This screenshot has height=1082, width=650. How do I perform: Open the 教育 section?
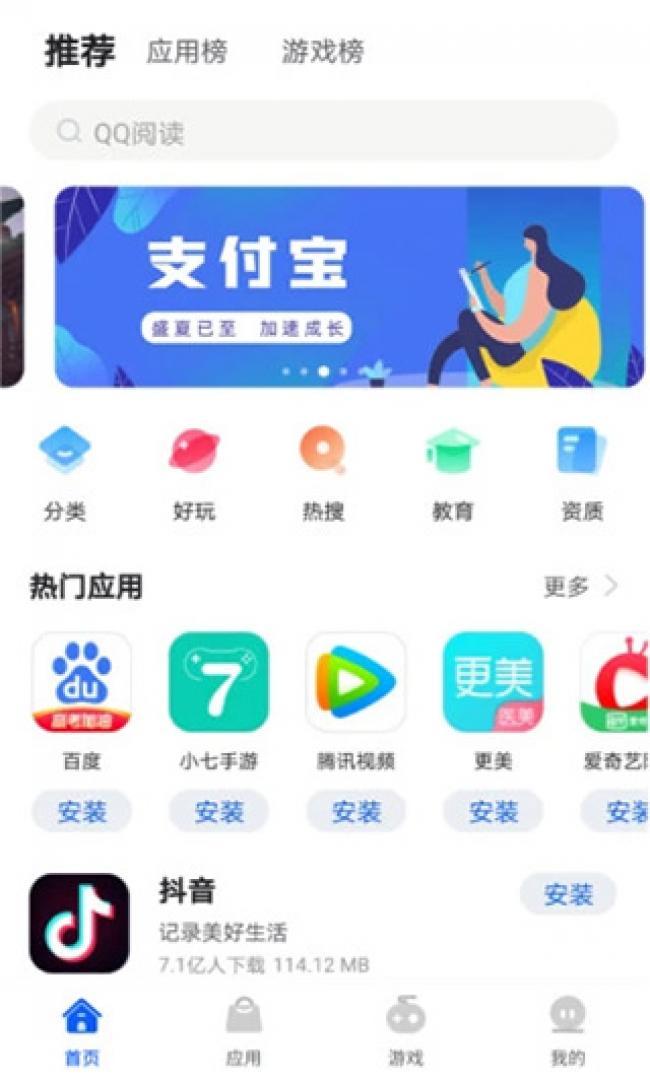pos(452,472)
